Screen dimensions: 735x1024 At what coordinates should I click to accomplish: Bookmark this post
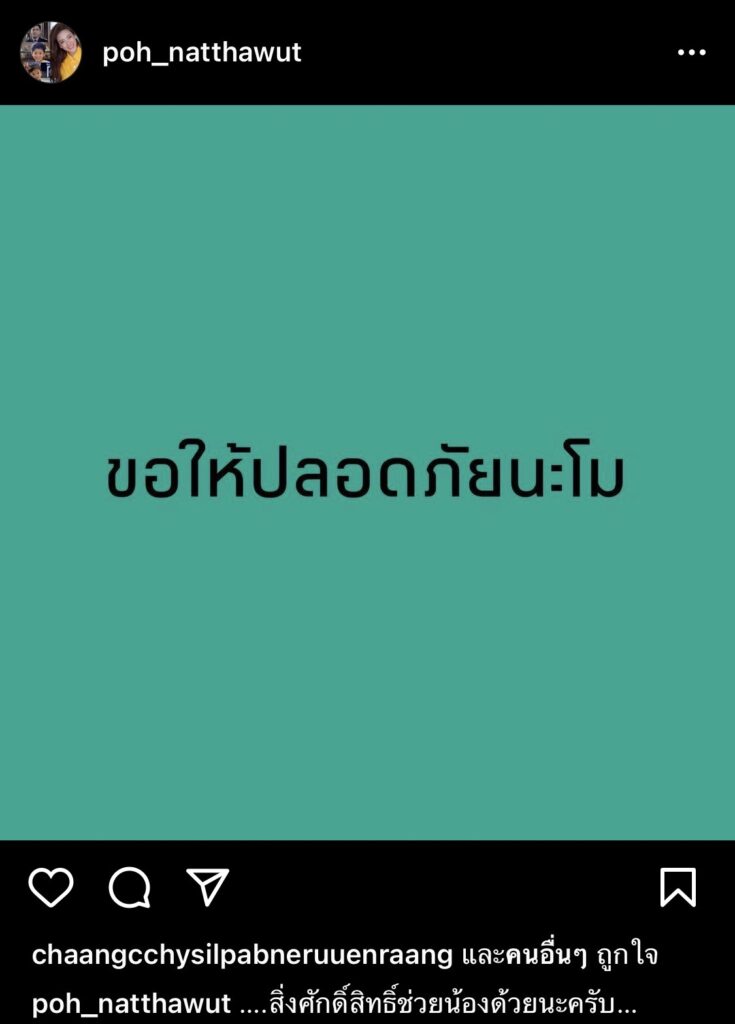pos(678,887)
